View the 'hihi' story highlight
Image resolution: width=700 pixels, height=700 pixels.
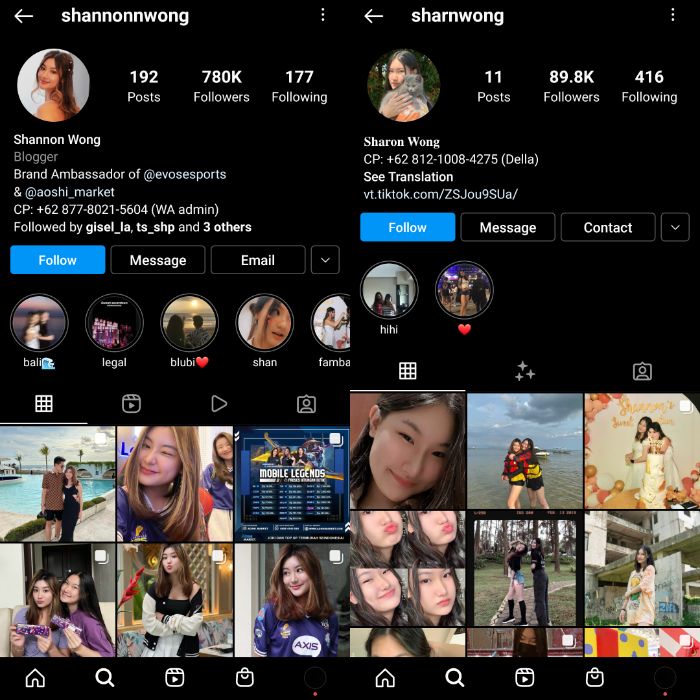click(x=389, y=290)
